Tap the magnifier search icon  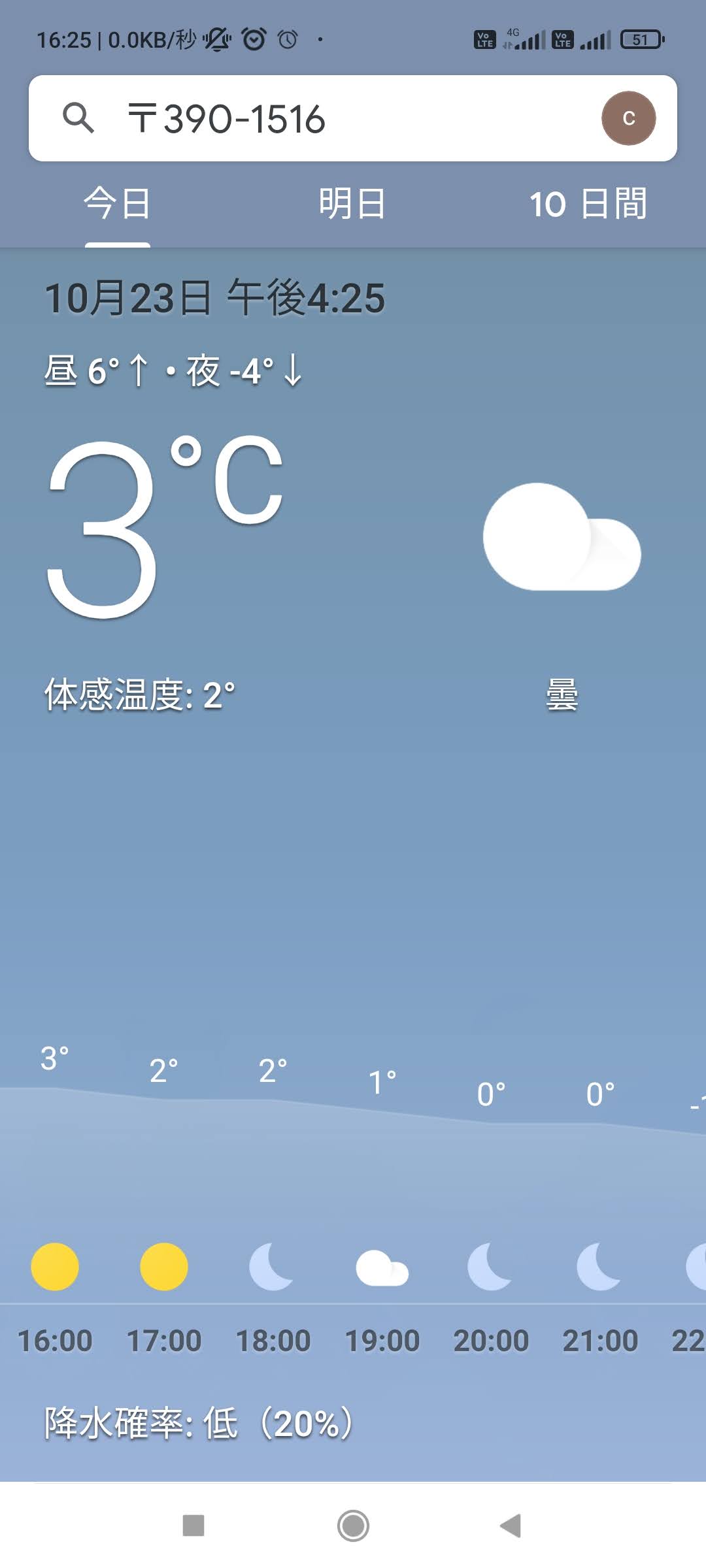coord(78,118)
